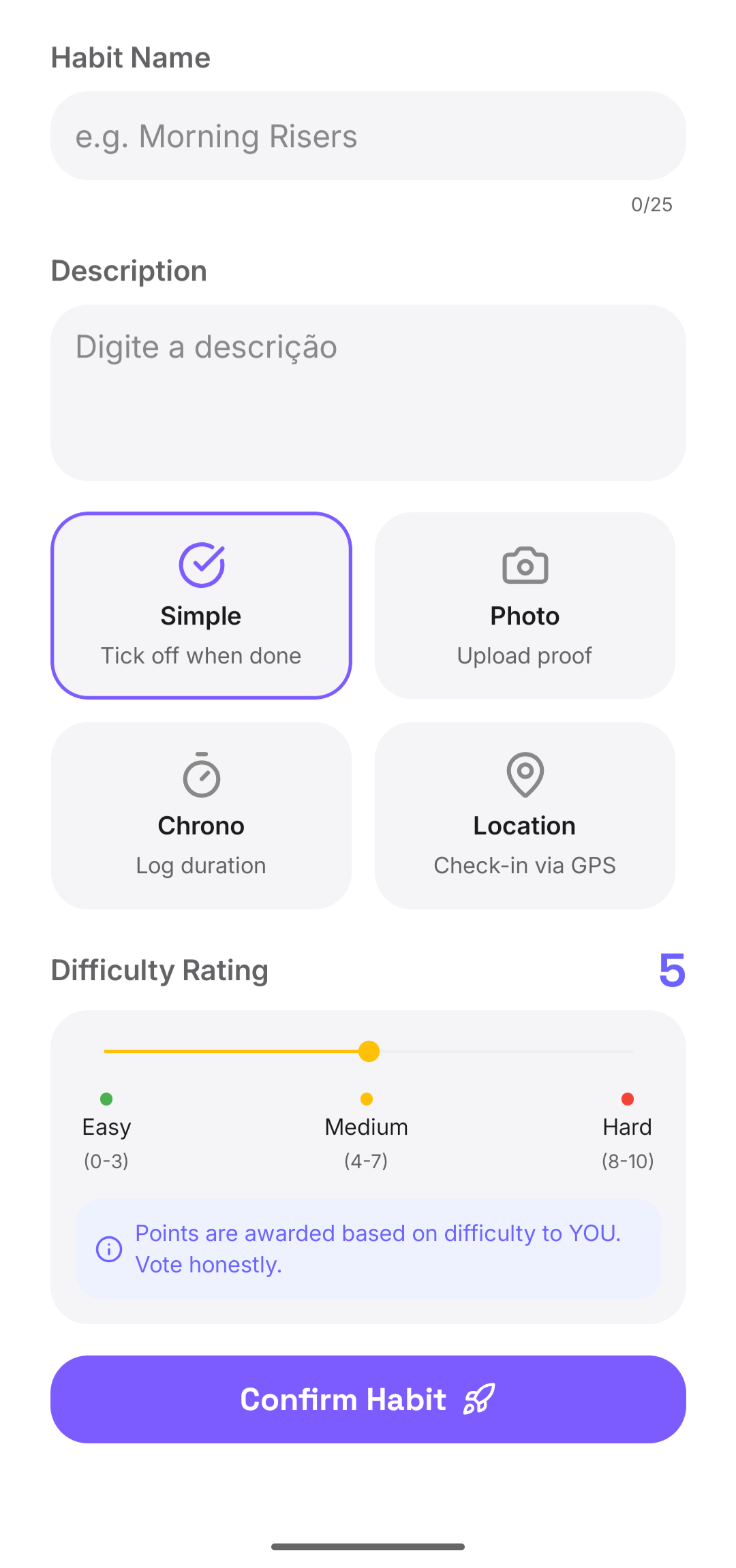The width and height of the screenshot is (736, 1568).
Task: Click the rocket icon on Confirm Habit
Action: (x=477, y=1399)
